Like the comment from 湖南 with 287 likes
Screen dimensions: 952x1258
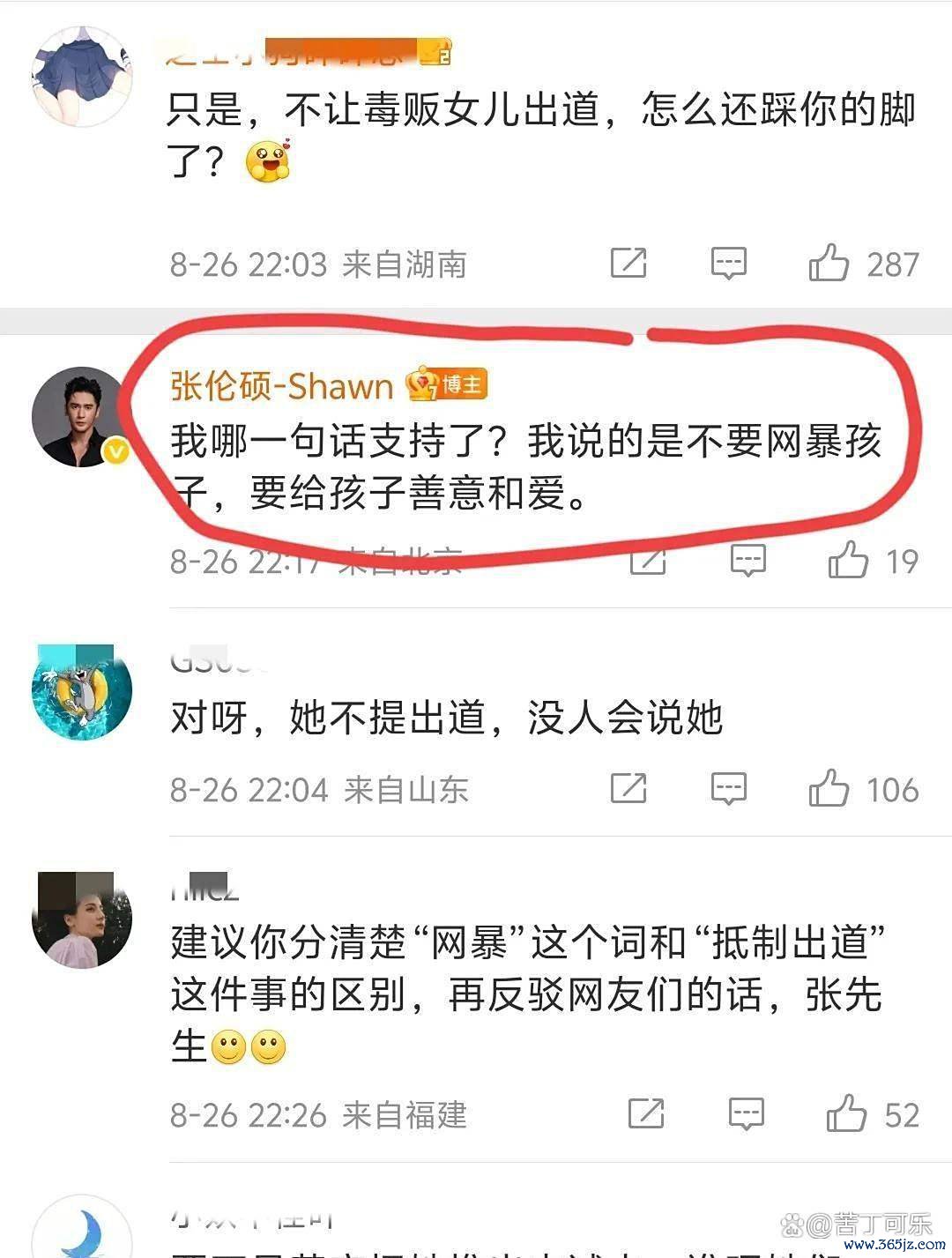tap(829, 264)
